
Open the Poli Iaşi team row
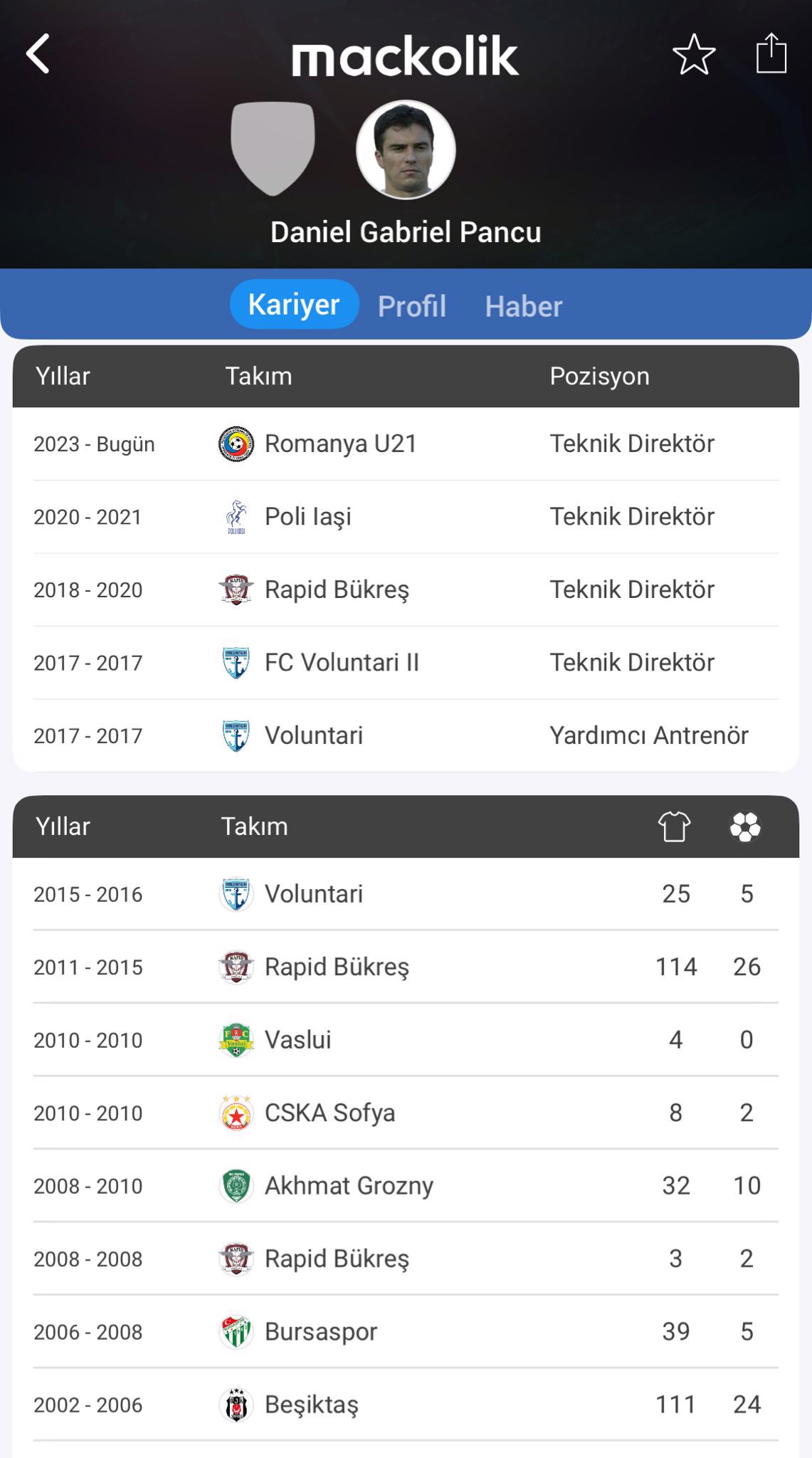[308, 517]
